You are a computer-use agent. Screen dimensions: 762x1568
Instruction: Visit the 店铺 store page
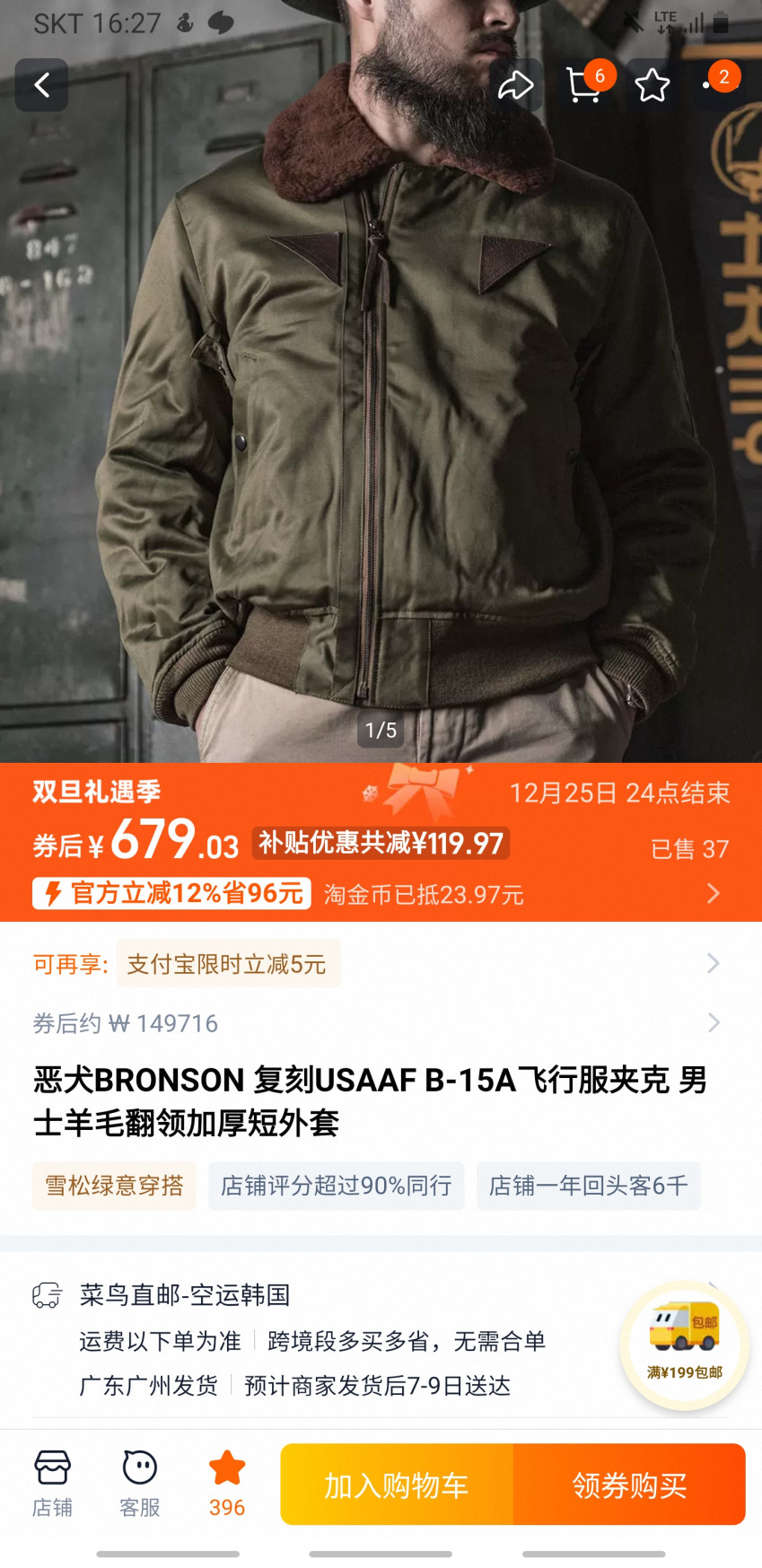[x=52, y=1484]
